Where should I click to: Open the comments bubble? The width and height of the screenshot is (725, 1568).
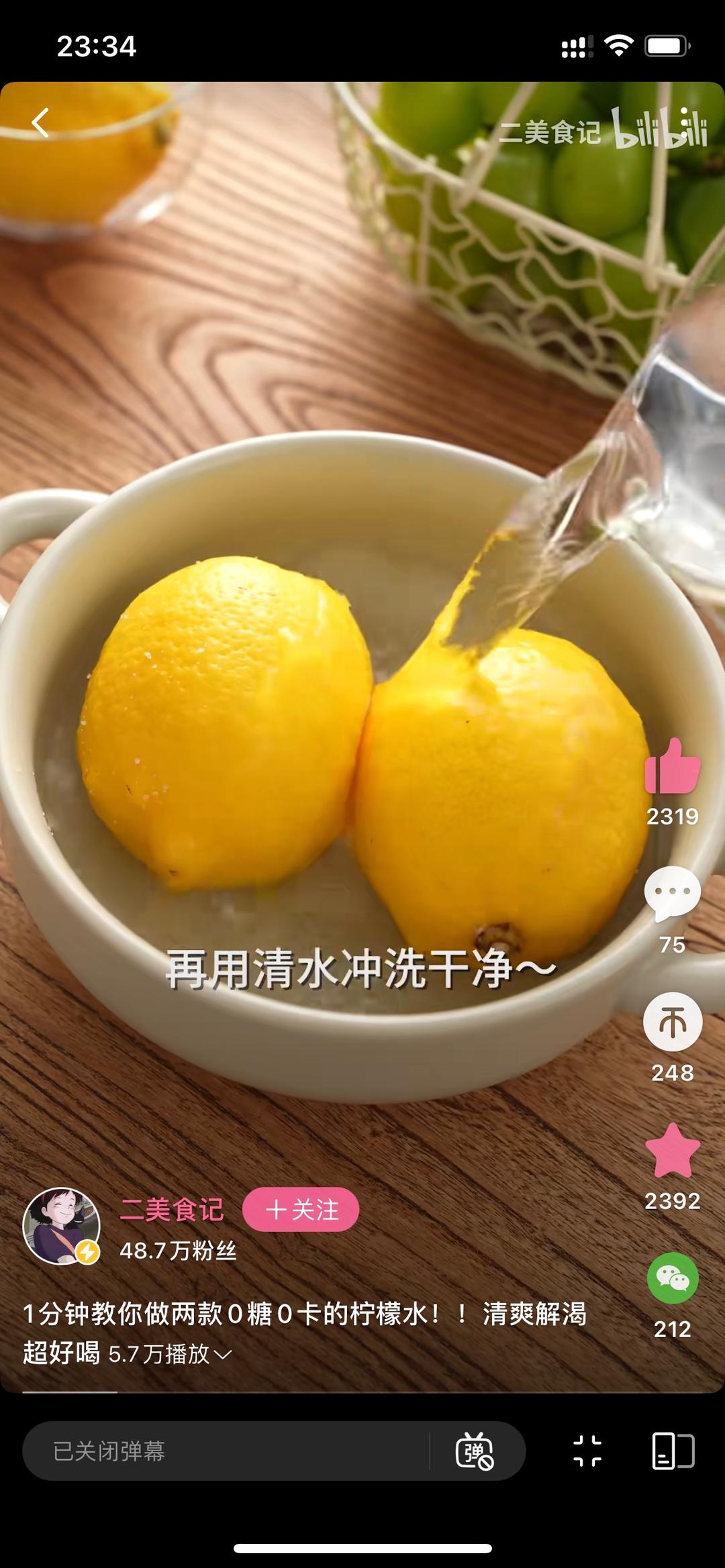point(672,892)
